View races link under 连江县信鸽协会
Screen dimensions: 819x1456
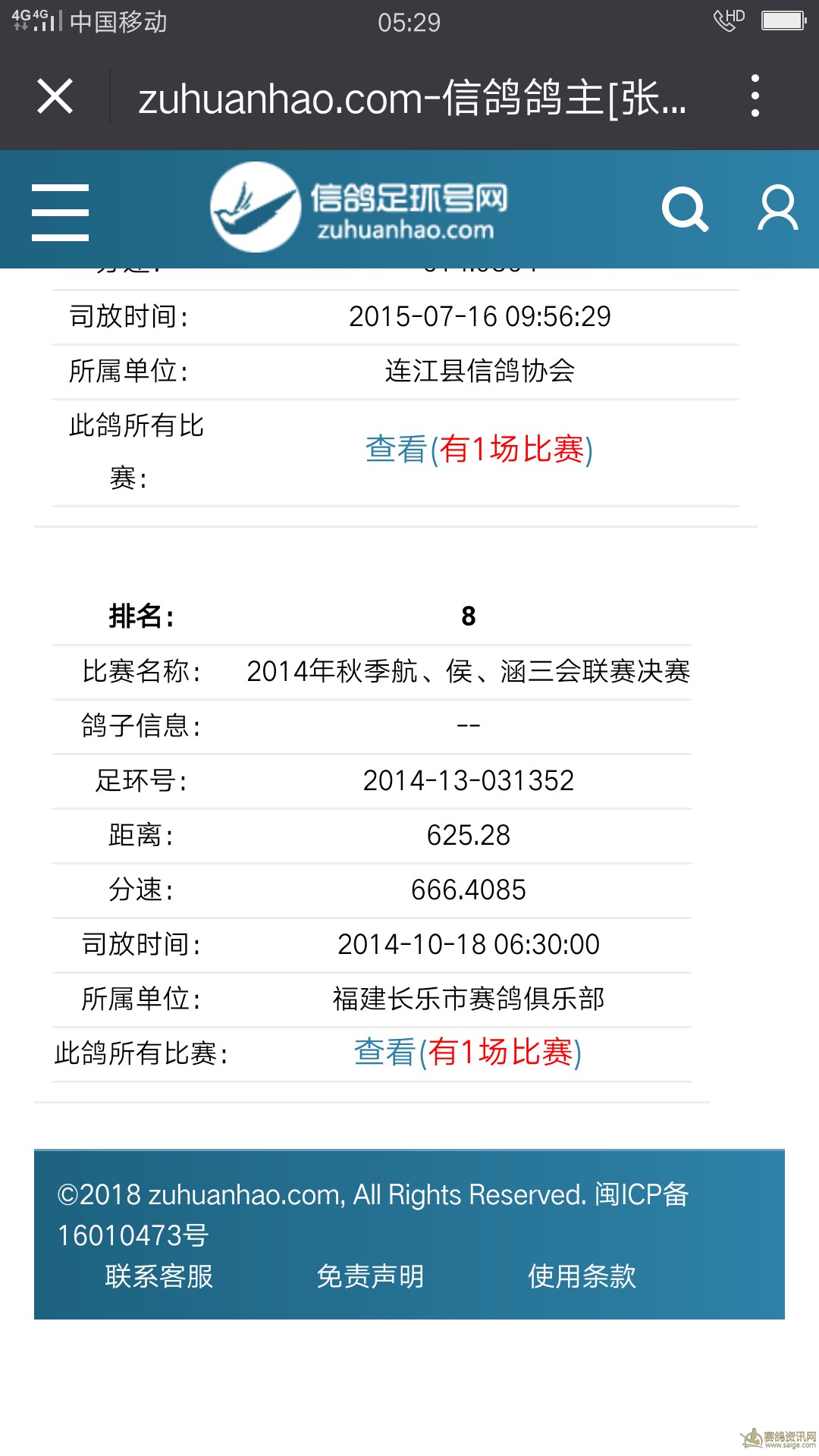pyautogui.click(x=479, y=449)
